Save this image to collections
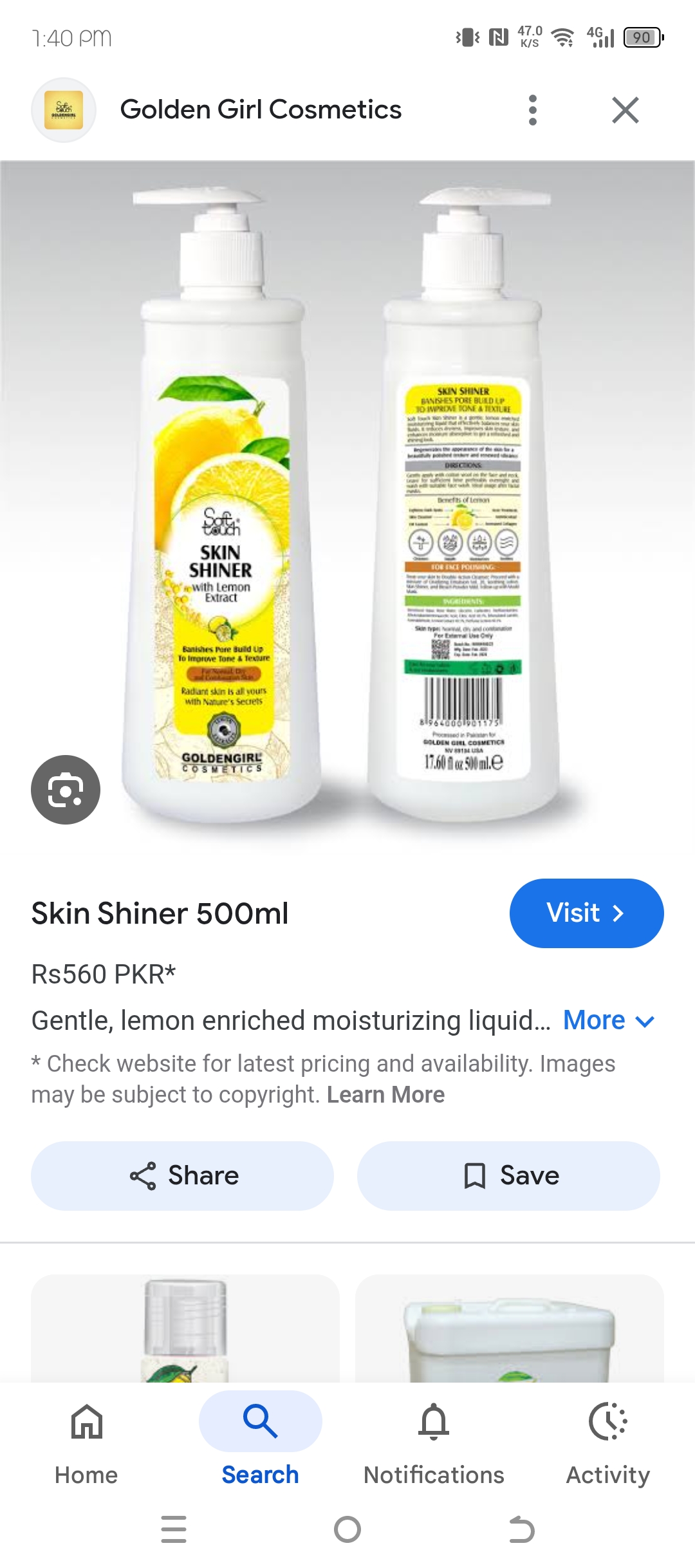 tap(508, 1176)
